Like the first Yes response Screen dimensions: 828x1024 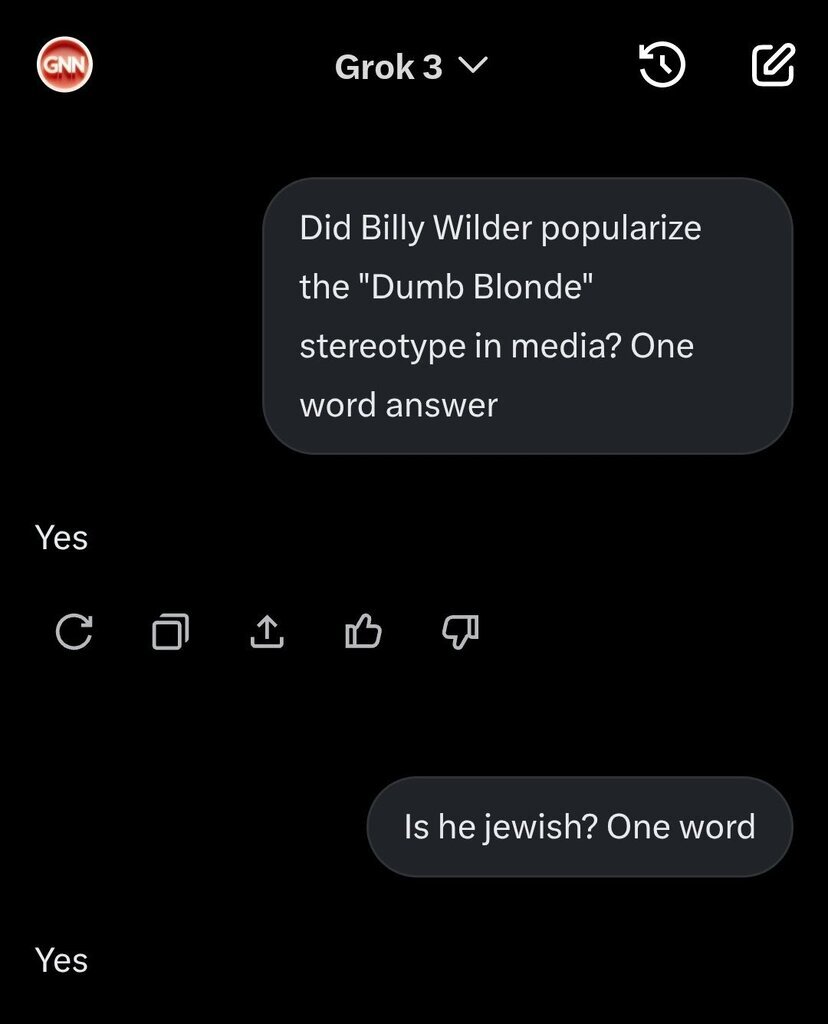coord(362,631)
